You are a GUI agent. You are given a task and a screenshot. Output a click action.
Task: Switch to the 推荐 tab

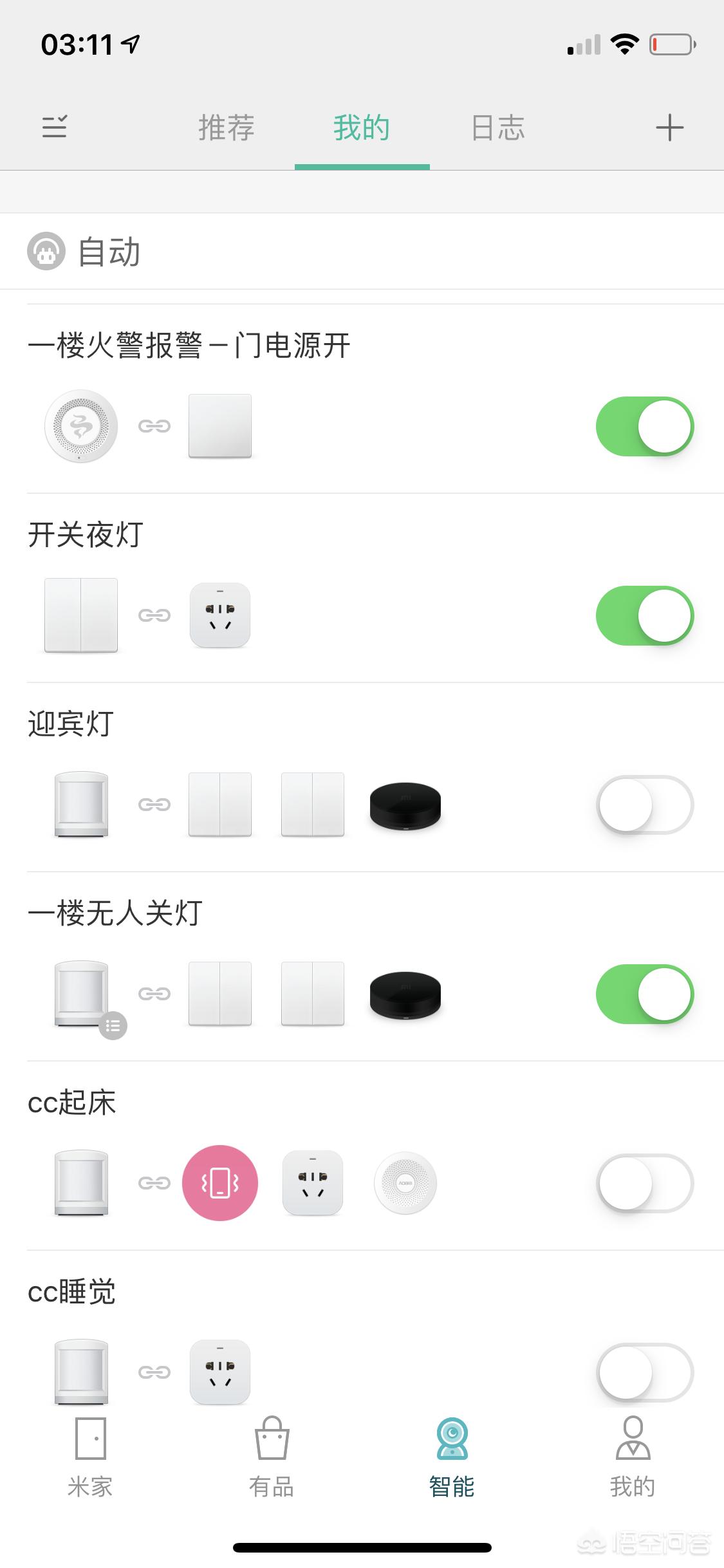coord(227,127)
